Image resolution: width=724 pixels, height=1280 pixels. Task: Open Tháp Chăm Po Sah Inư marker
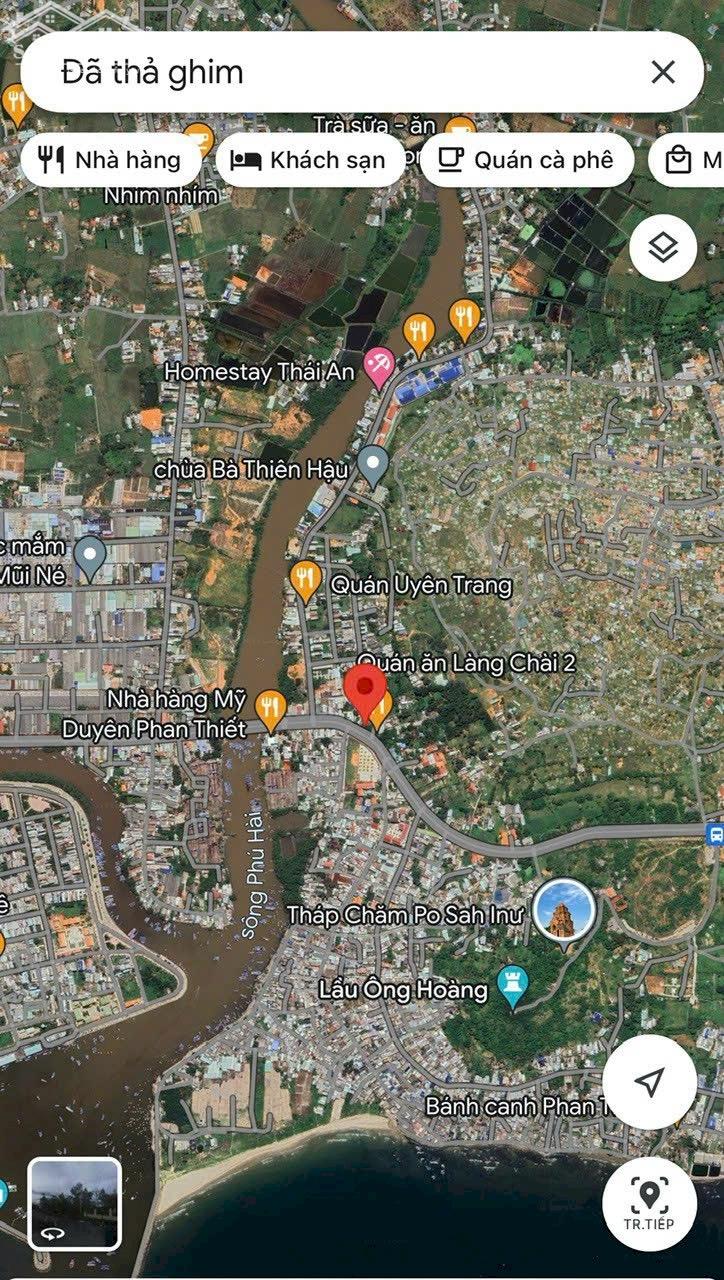(x=564, y=911)
